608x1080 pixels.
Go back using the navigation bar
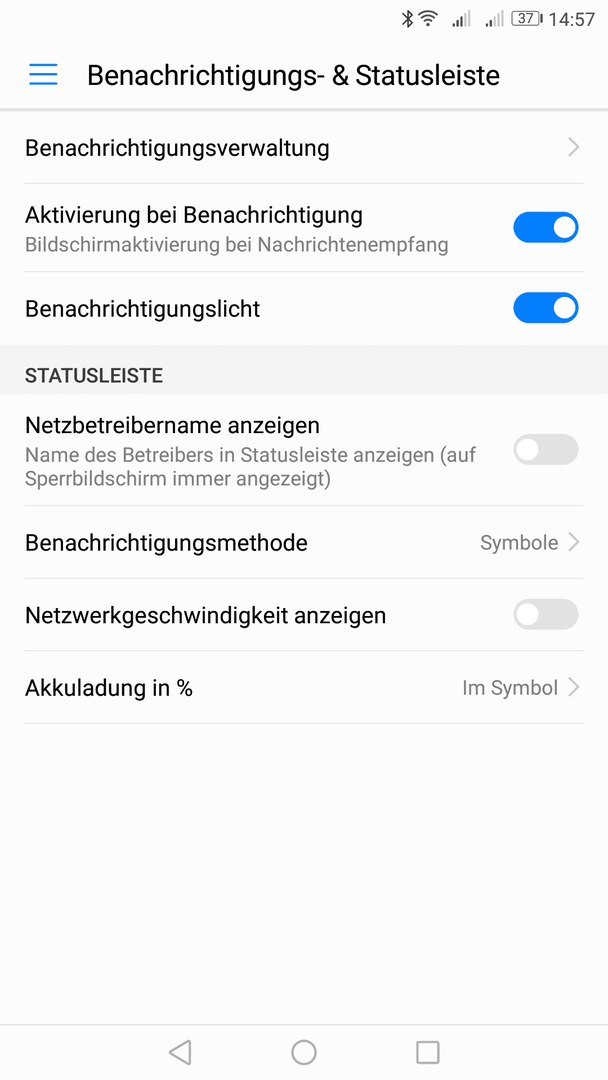[x=180, y=1052]
